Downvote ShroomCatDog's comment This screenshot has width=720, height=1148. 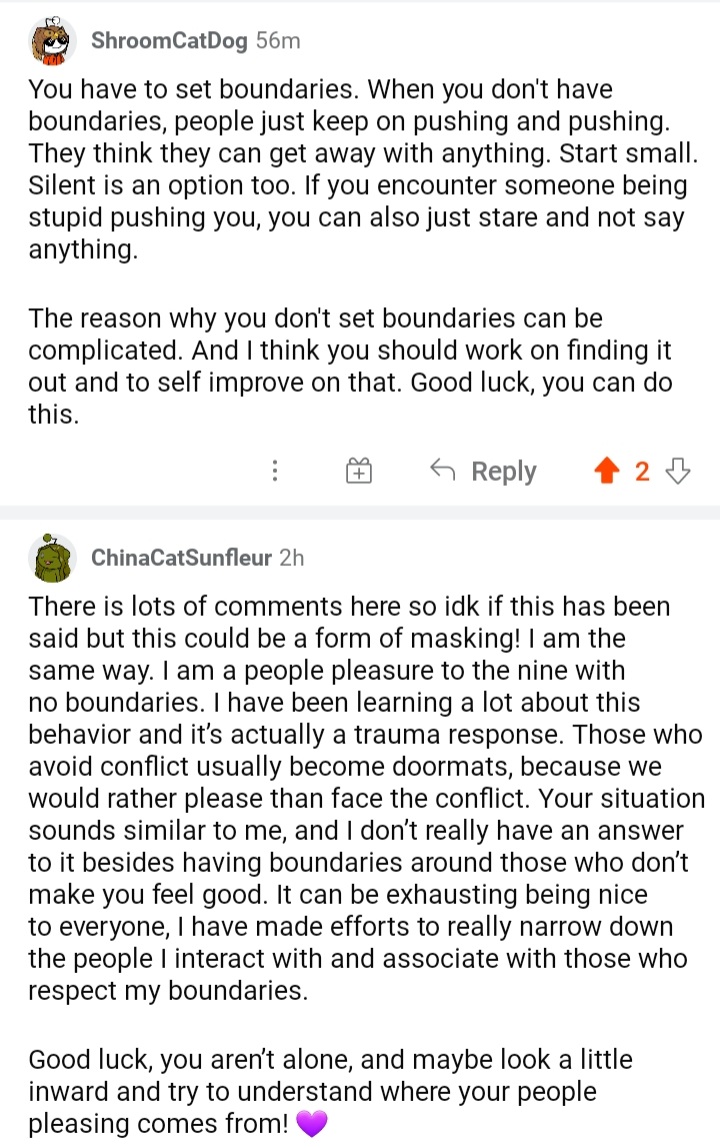678,471
